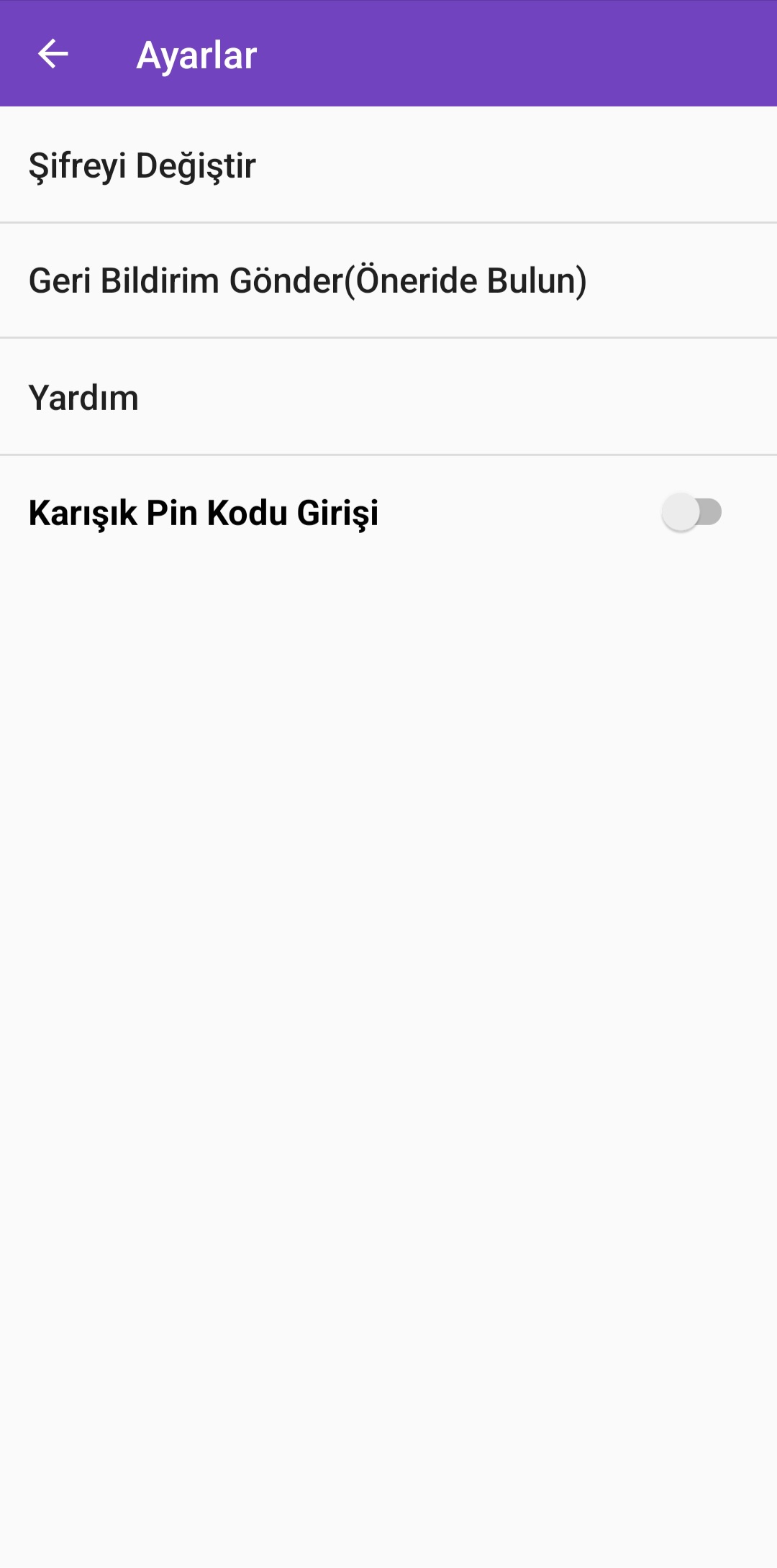This screenshot has width=777, height=1568.
Task: Click the switch knob on the right side
Action: point(680,513)
